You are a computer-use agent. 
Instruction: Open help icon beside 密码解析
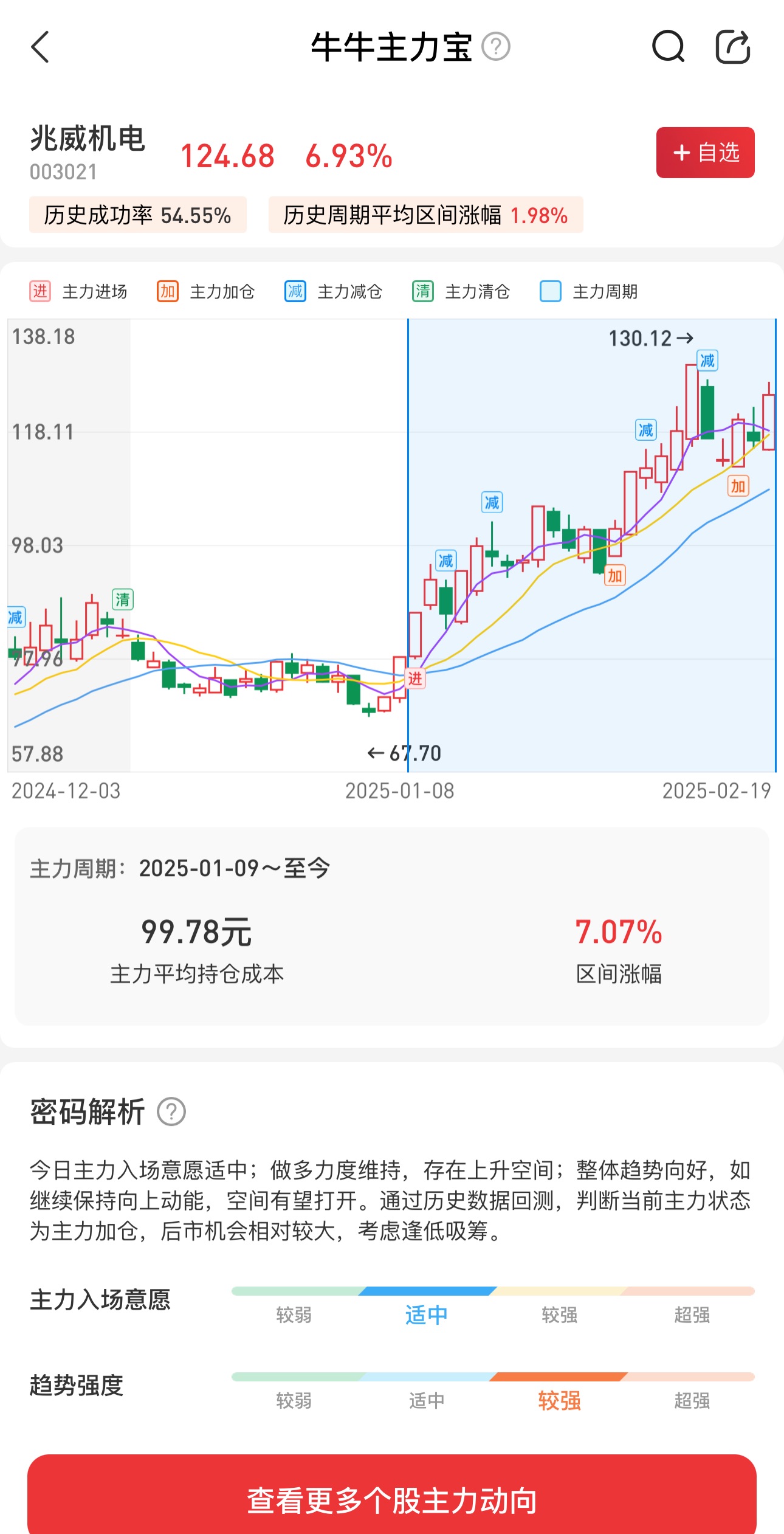coord(171,1112)
